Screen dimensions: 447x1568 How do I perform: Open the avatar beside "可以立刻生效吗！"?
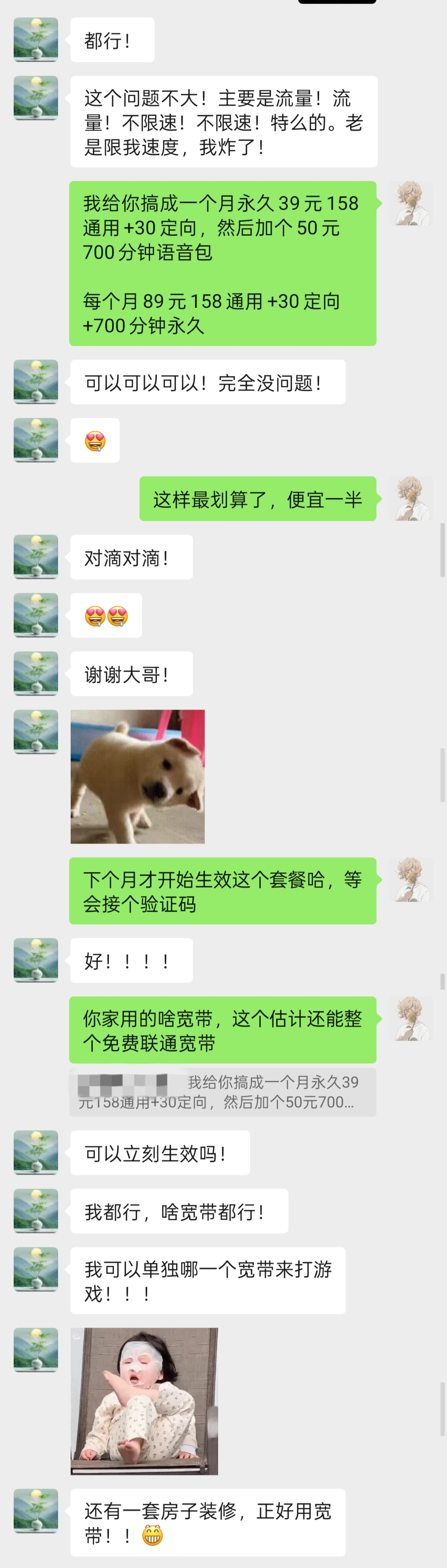[36, 1152]
